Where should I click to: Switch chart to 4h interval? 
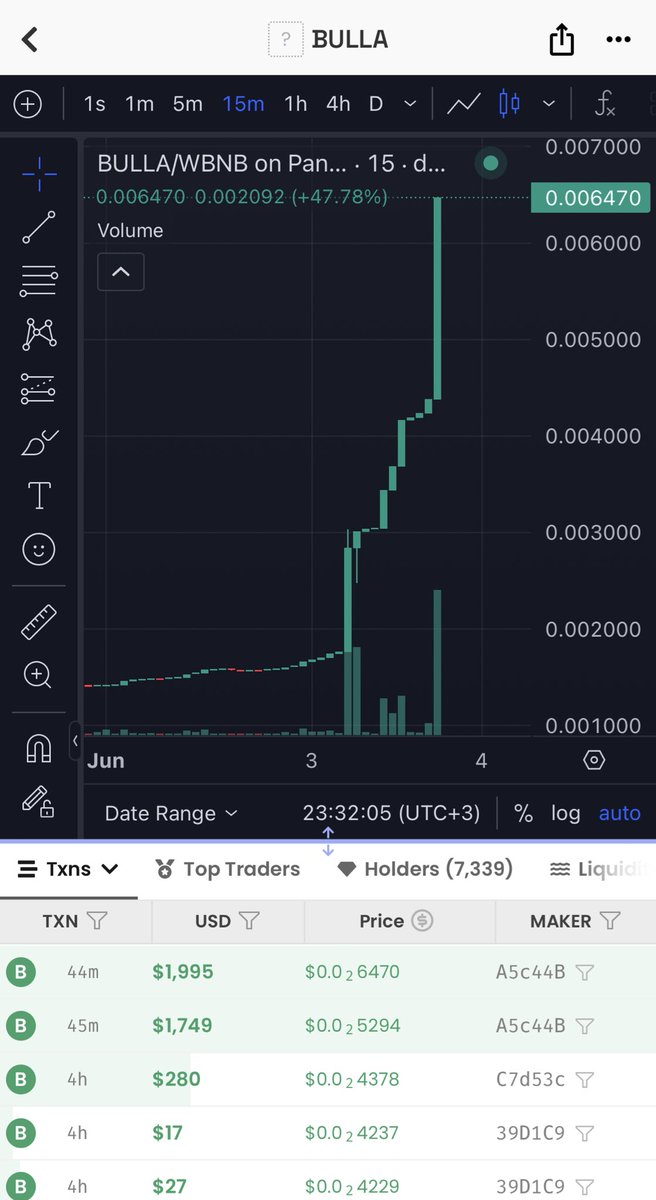338,103
